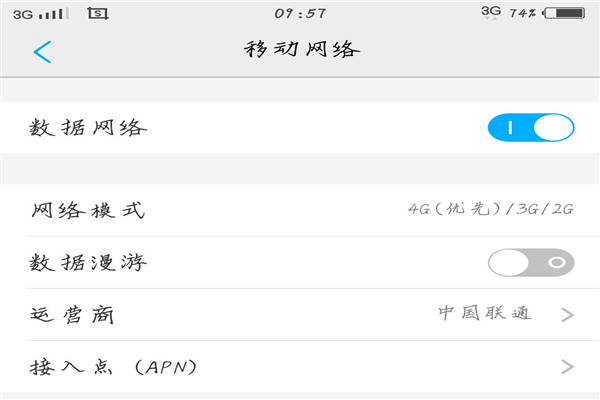Go back from 移动网络 screen
600x400 pixels.
point(42,52)
